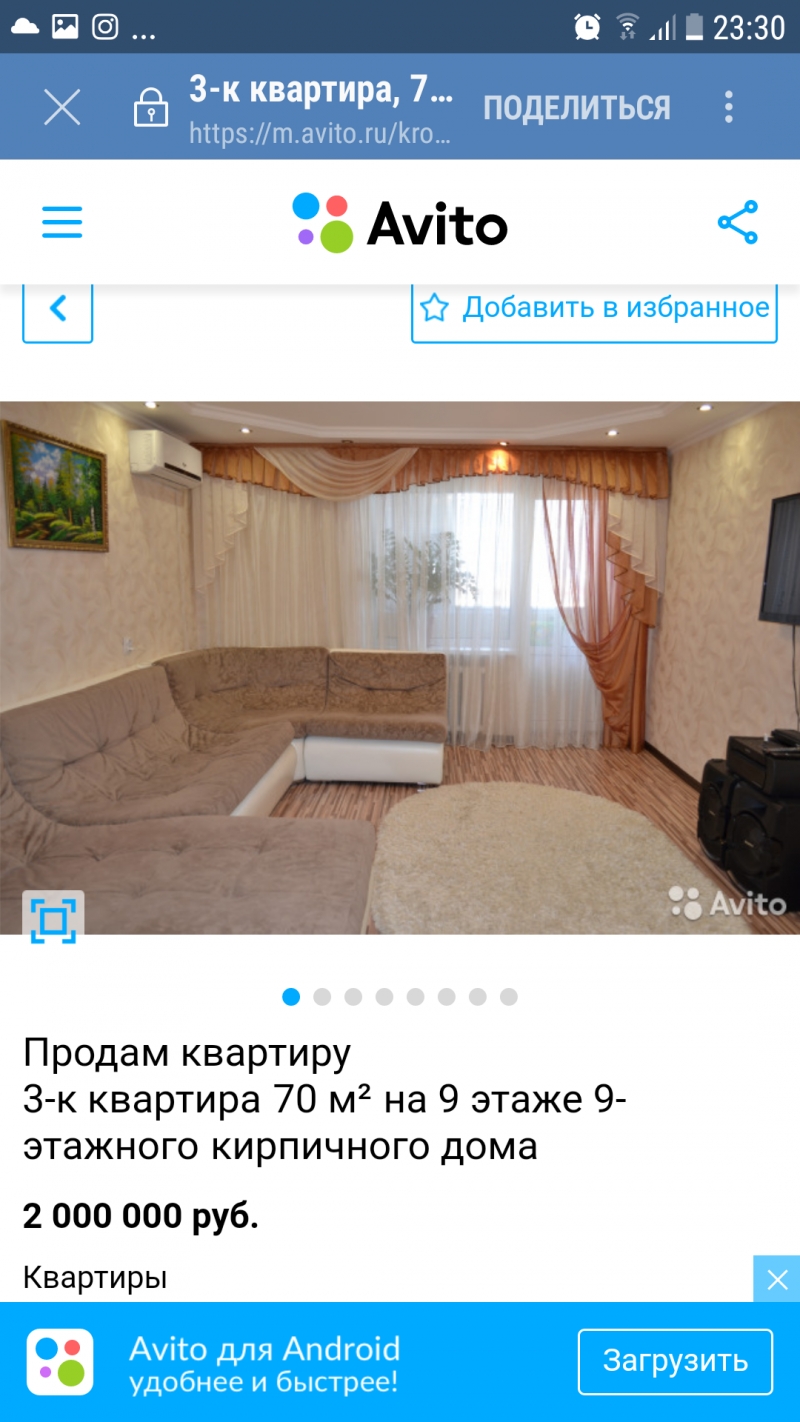Jump to the second photo dot
Viewport: 800px width, 1422px height.
[322, 996]
